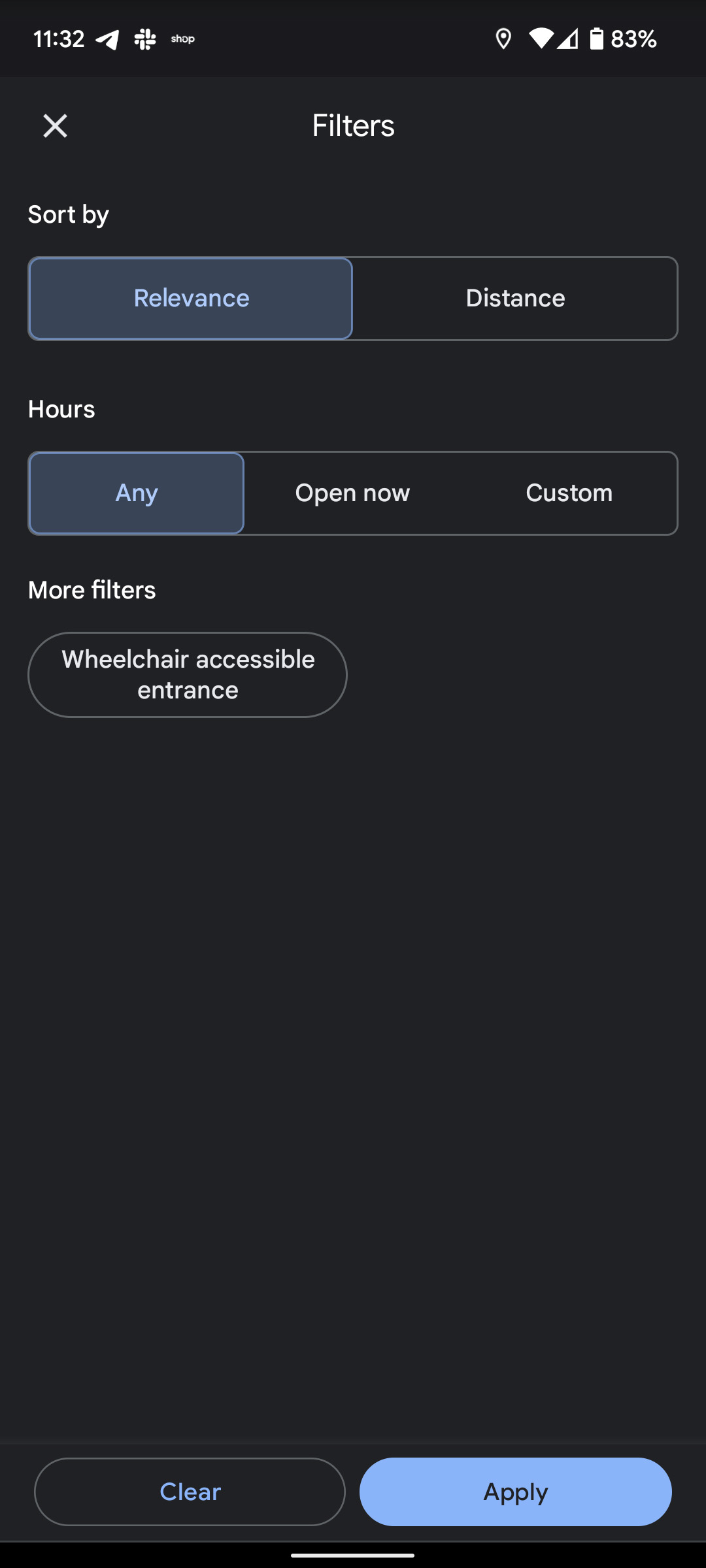Sort results by Relevance
706x1568 pixels.
(x=191, y=299)
